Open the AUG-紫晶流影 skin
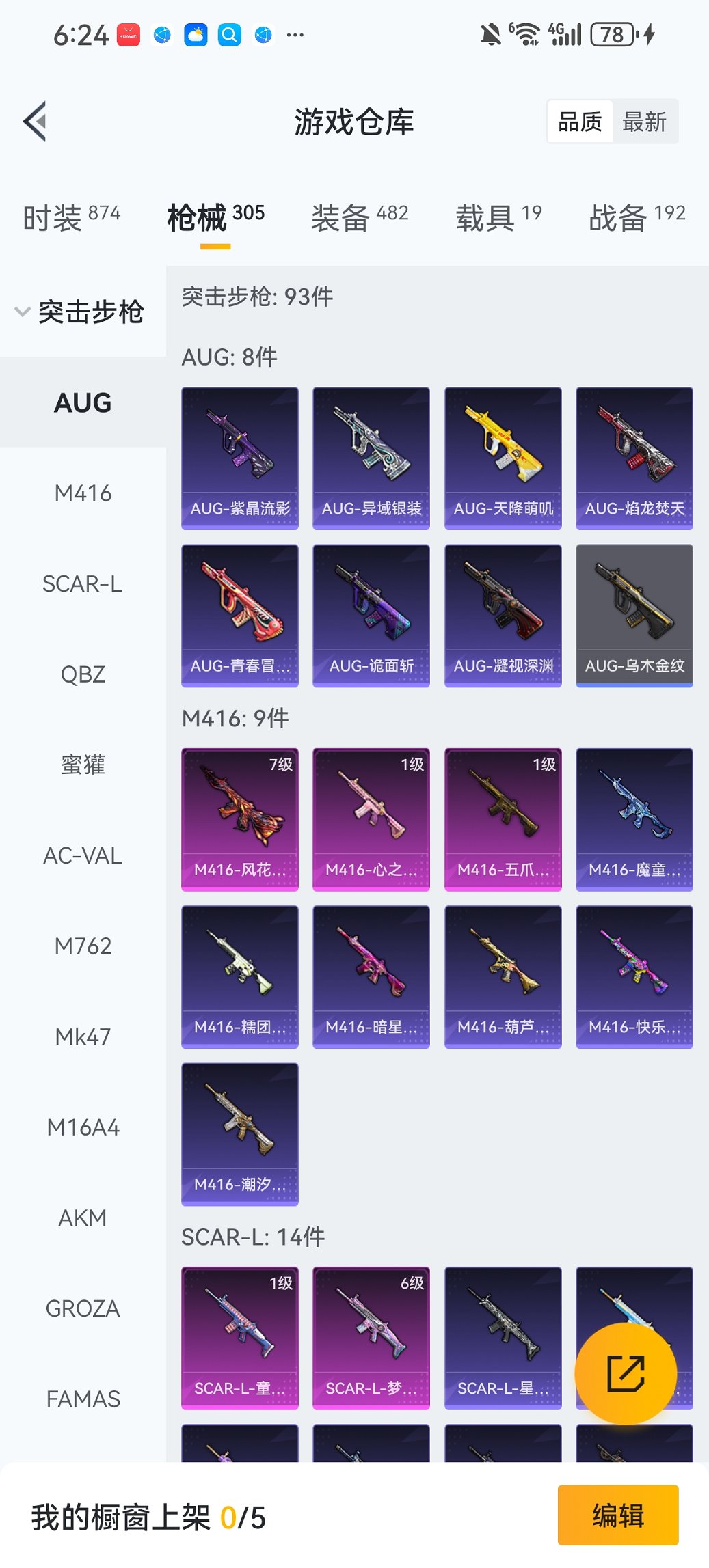The height and width of the screenshot is (1568, 709). coord(240,458)
